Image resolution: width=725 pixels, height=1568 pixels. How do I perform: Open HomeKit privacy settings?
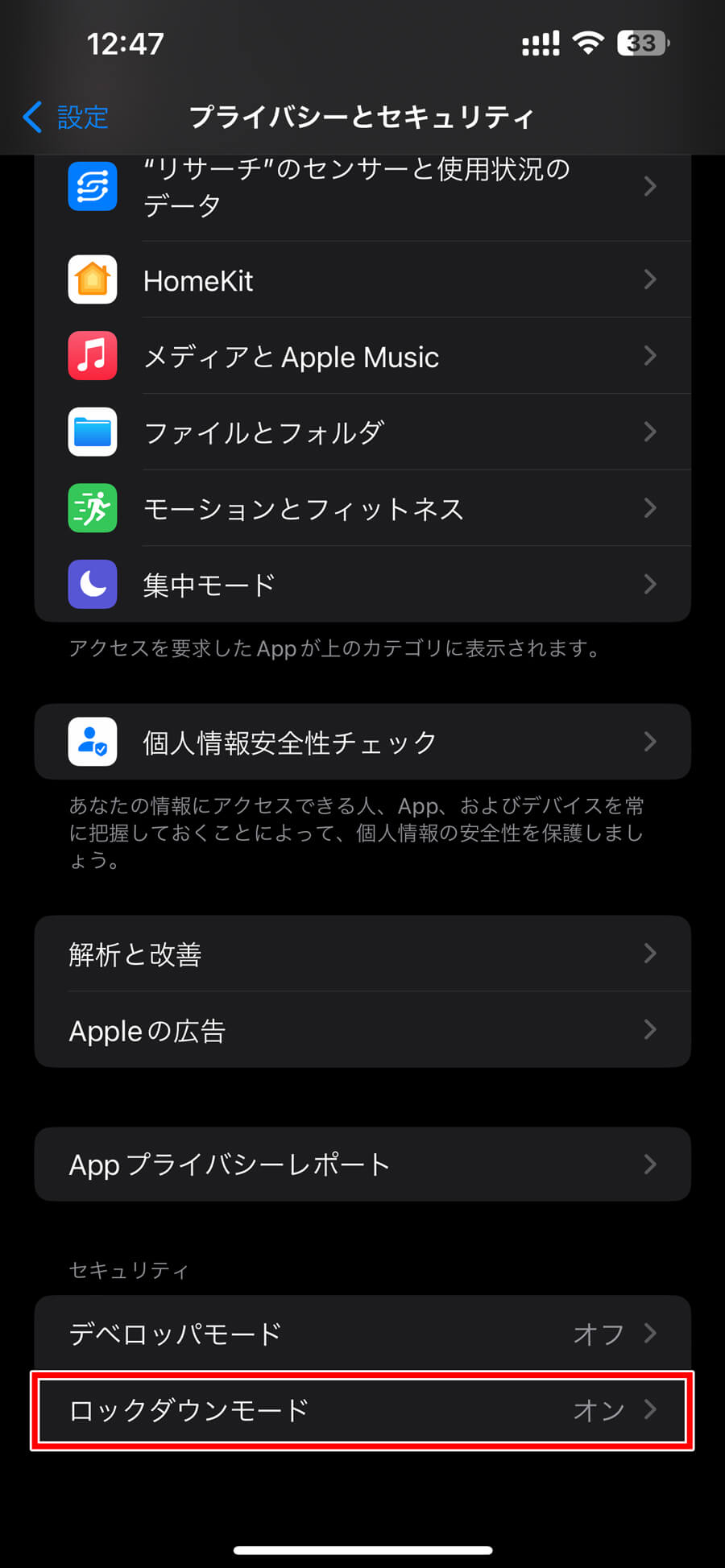(362, 279)
